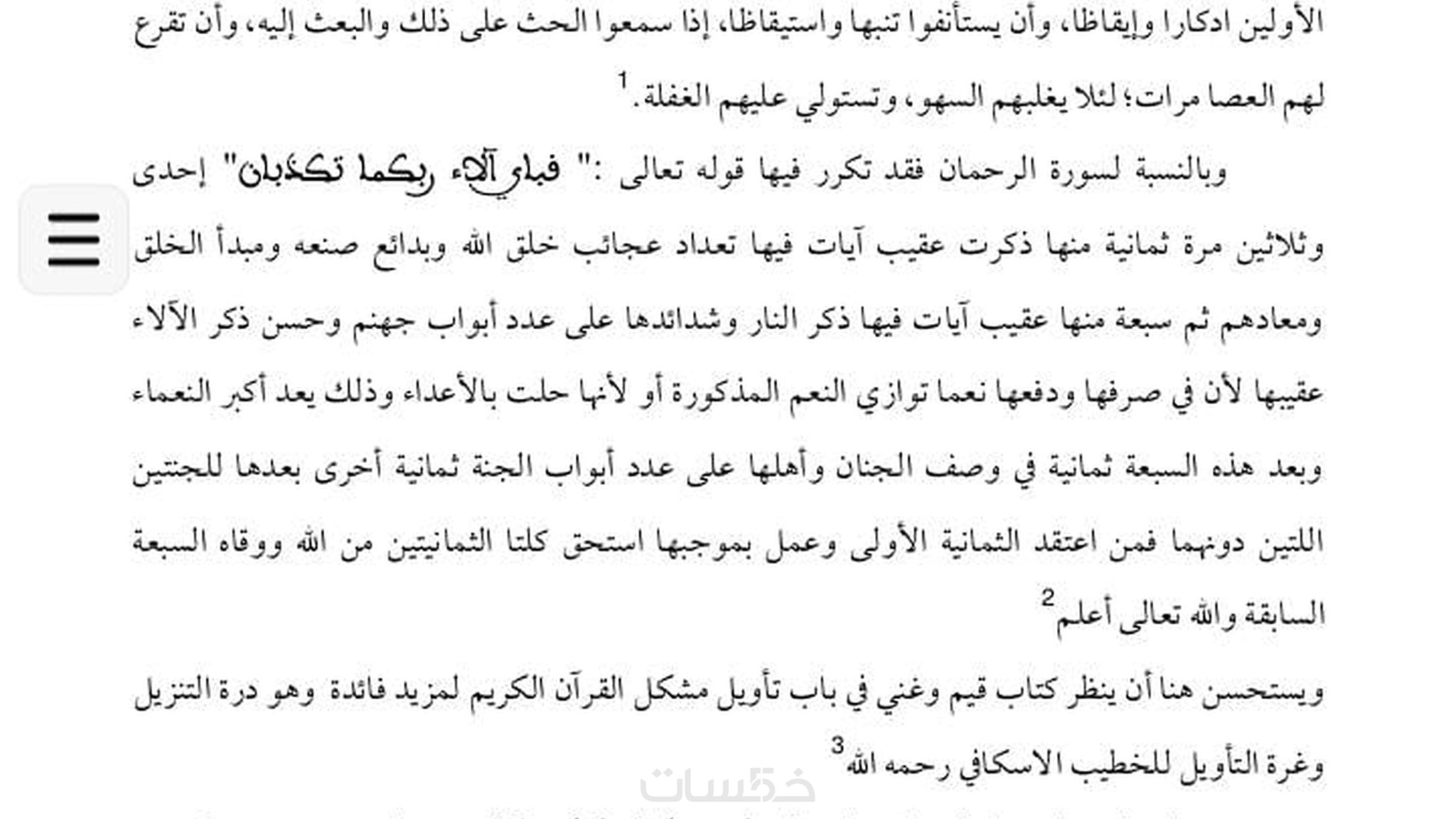Open the hamburger menu button
The height and width of the screenshot is (819, 1456).
pos(74,240)
